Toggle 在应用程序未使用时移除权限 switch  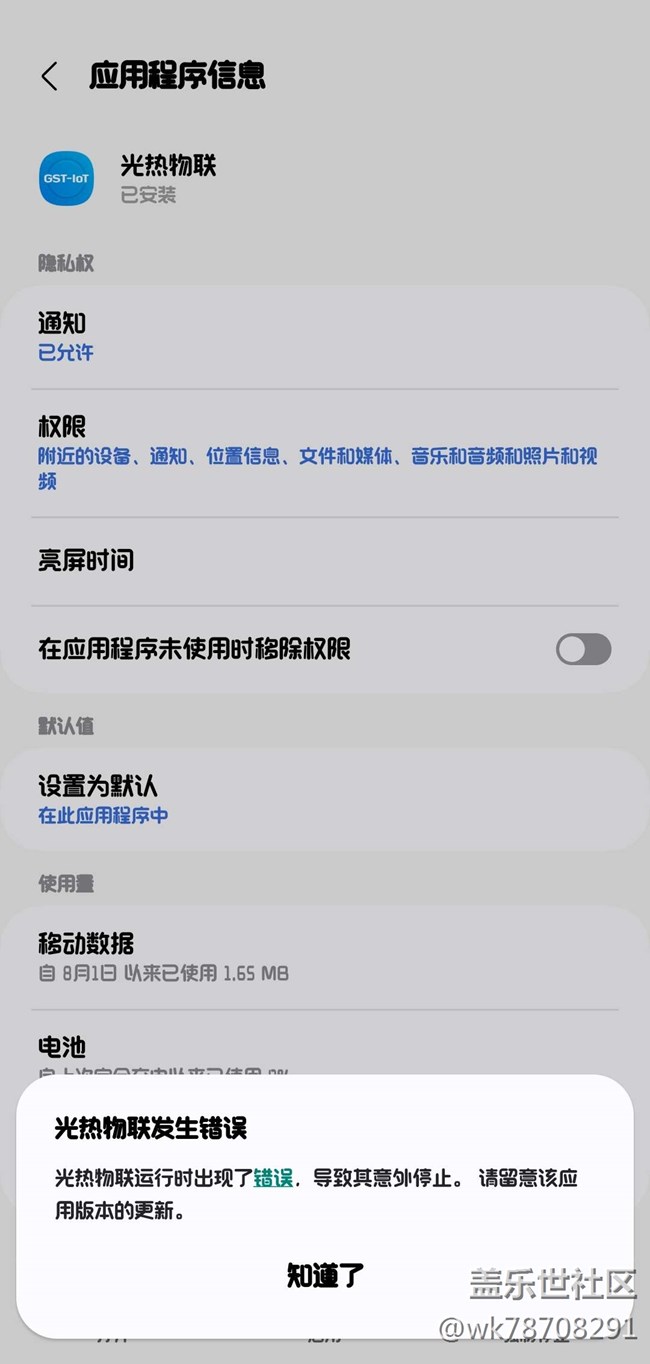(x=583, y=649)
